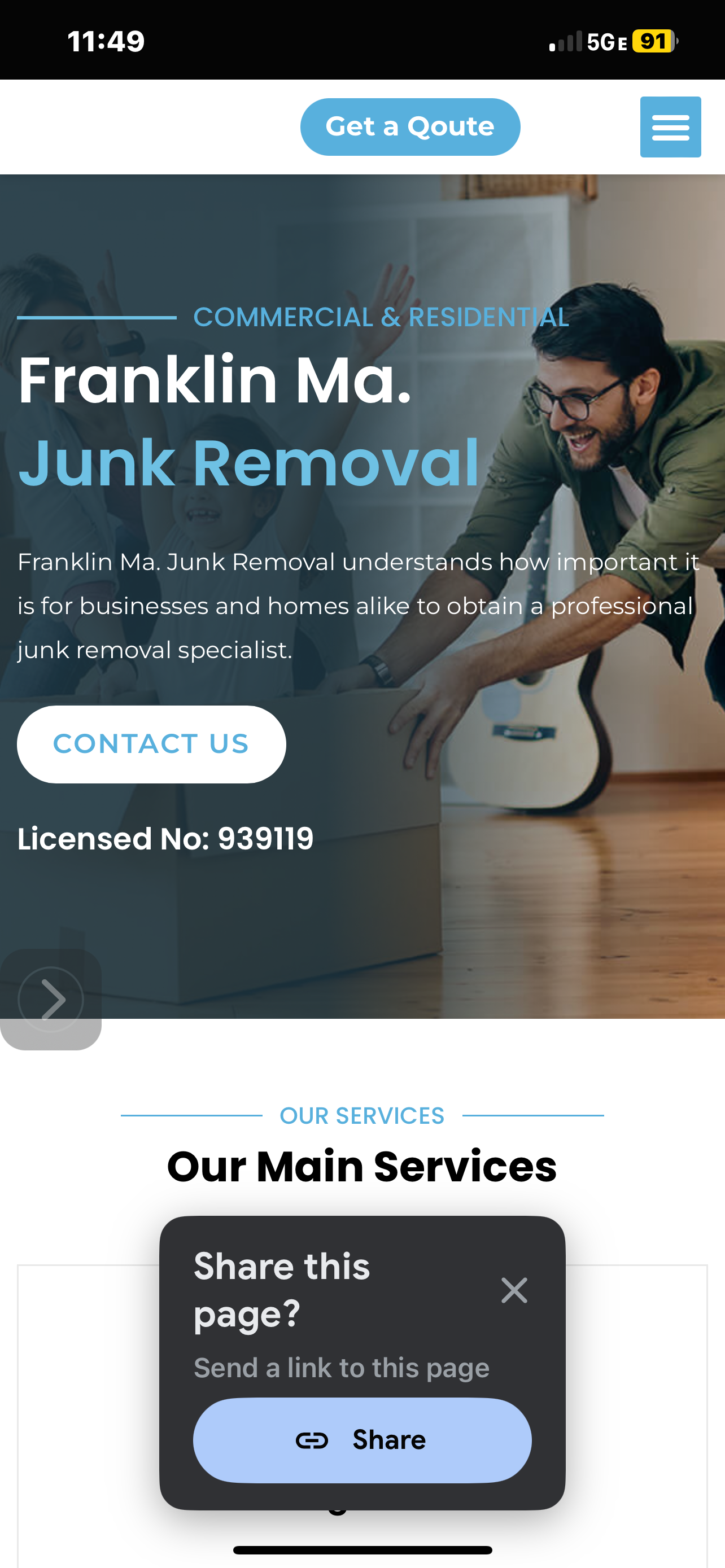The height and width of the screenshot is (1568, 725).
Task: Dismiss the Share this page popup
Action: [514, 1290]
